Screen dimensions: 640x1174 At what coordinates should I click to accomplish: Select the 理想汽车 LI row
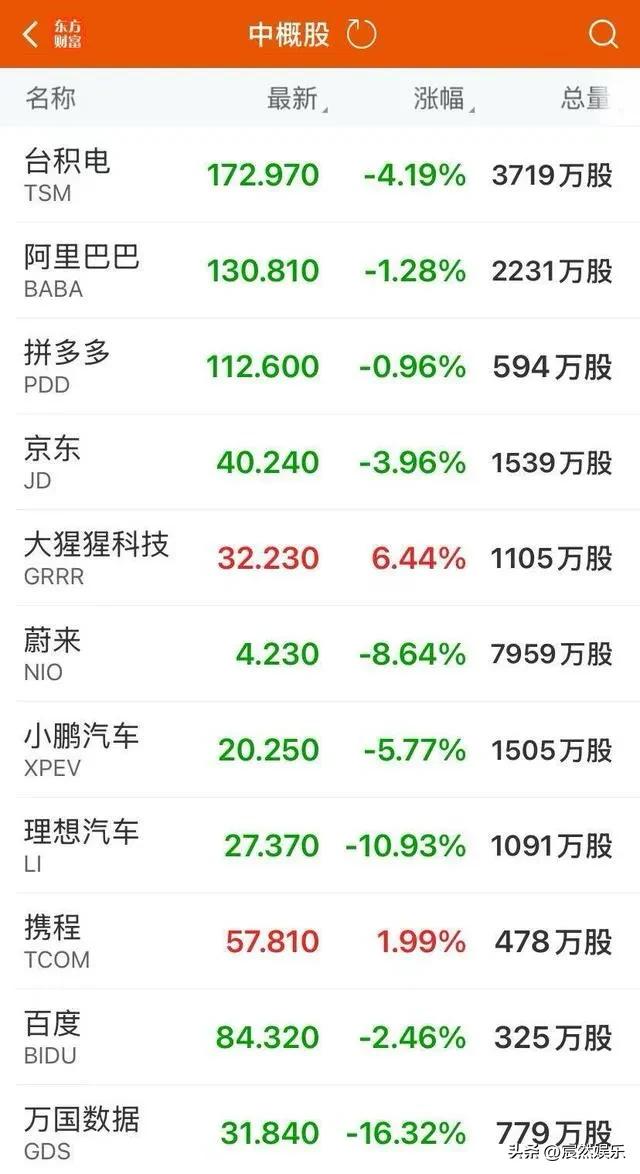320,845
